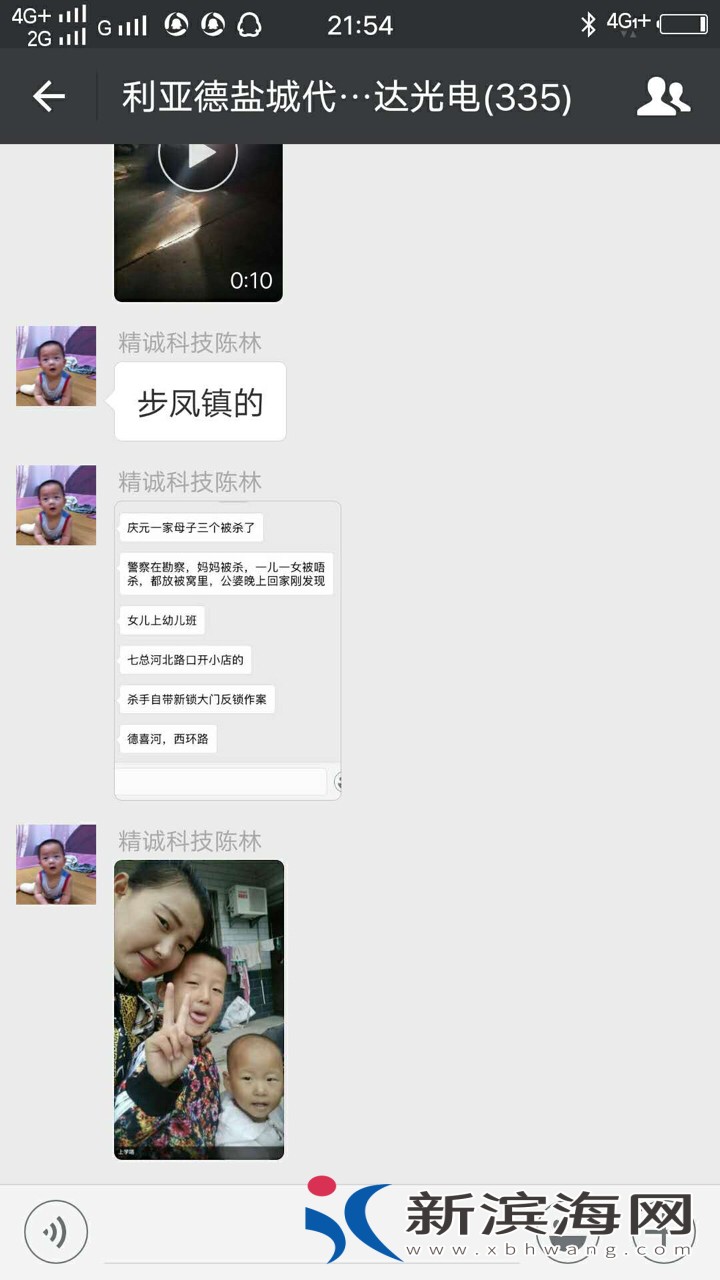
Task: Open the shared chat screenshot image
Action: pyautogui.click(x=227, y=650)
